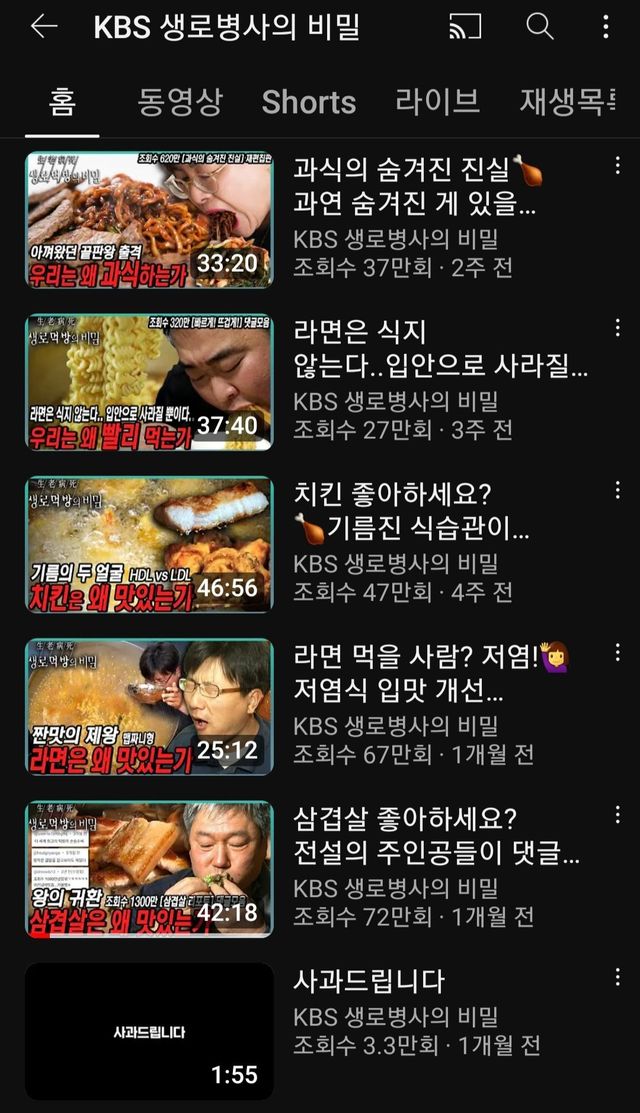Open the 라면 먹을 사람? 저염 video
640x1113 pixels.
pos(149,707)
